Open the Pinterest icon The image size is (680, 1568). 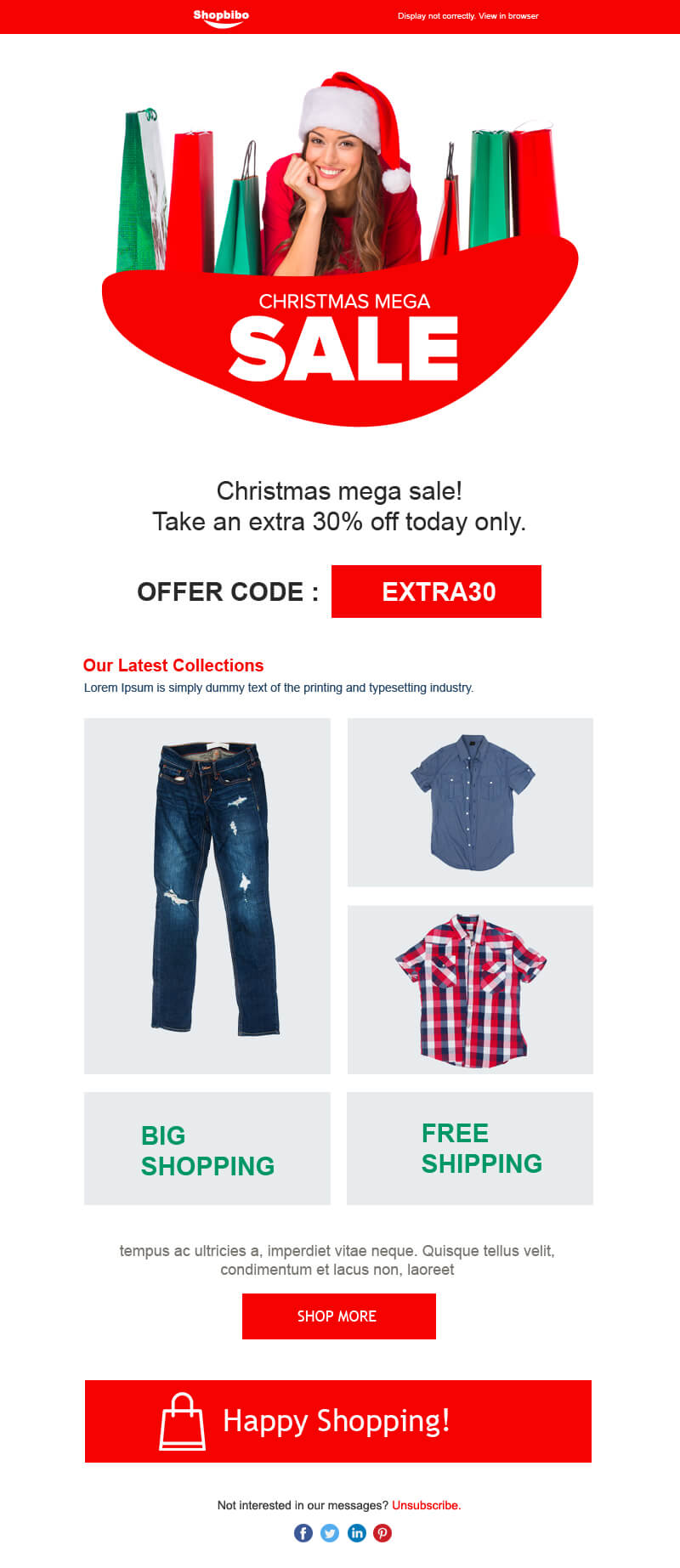(383, 1533)
